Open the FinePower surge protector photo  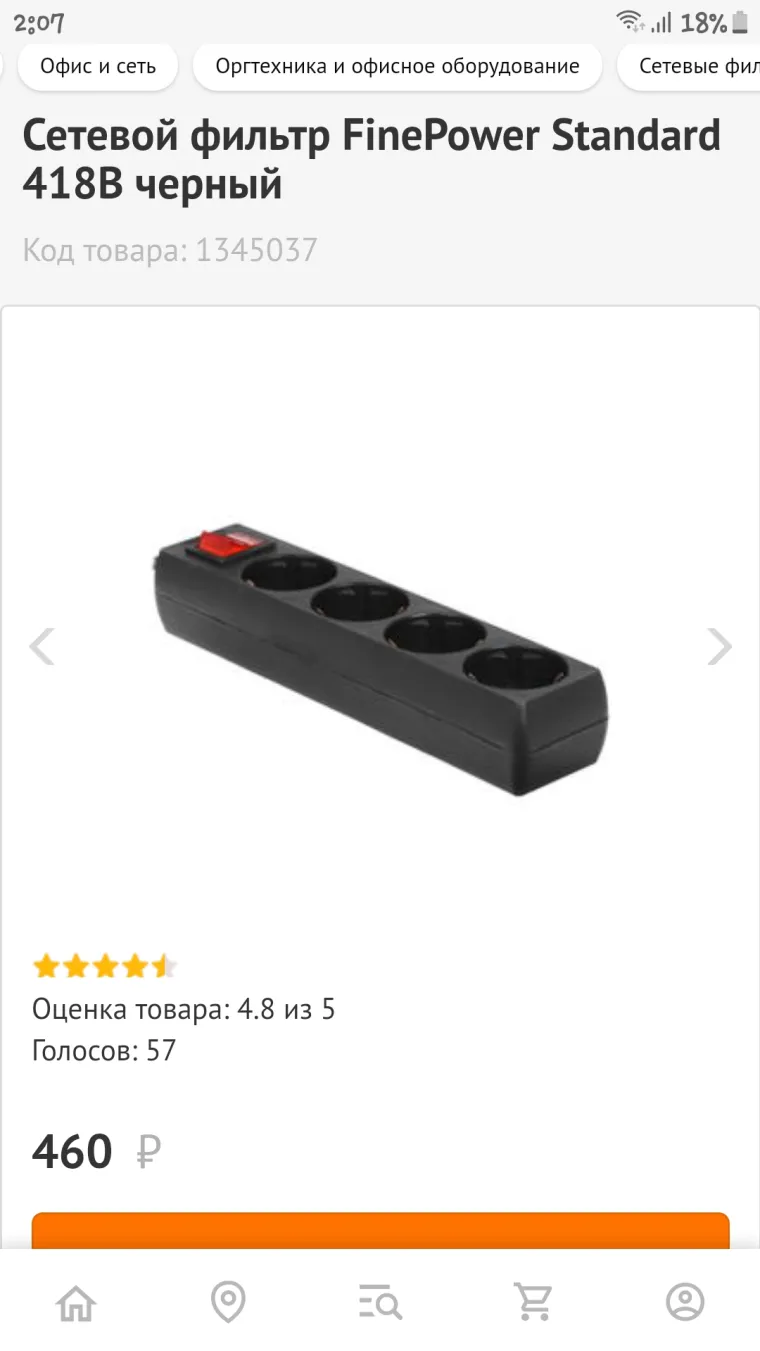[x=380, y=660]
